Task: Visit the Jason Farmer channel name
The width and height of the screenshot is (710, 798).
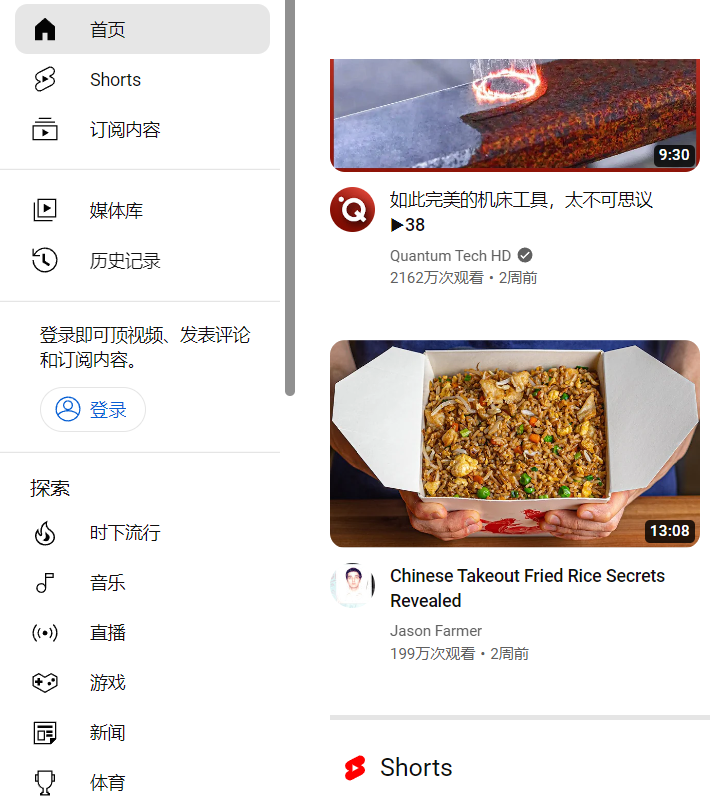Action: pyautogui.click(x=436, y=631)
